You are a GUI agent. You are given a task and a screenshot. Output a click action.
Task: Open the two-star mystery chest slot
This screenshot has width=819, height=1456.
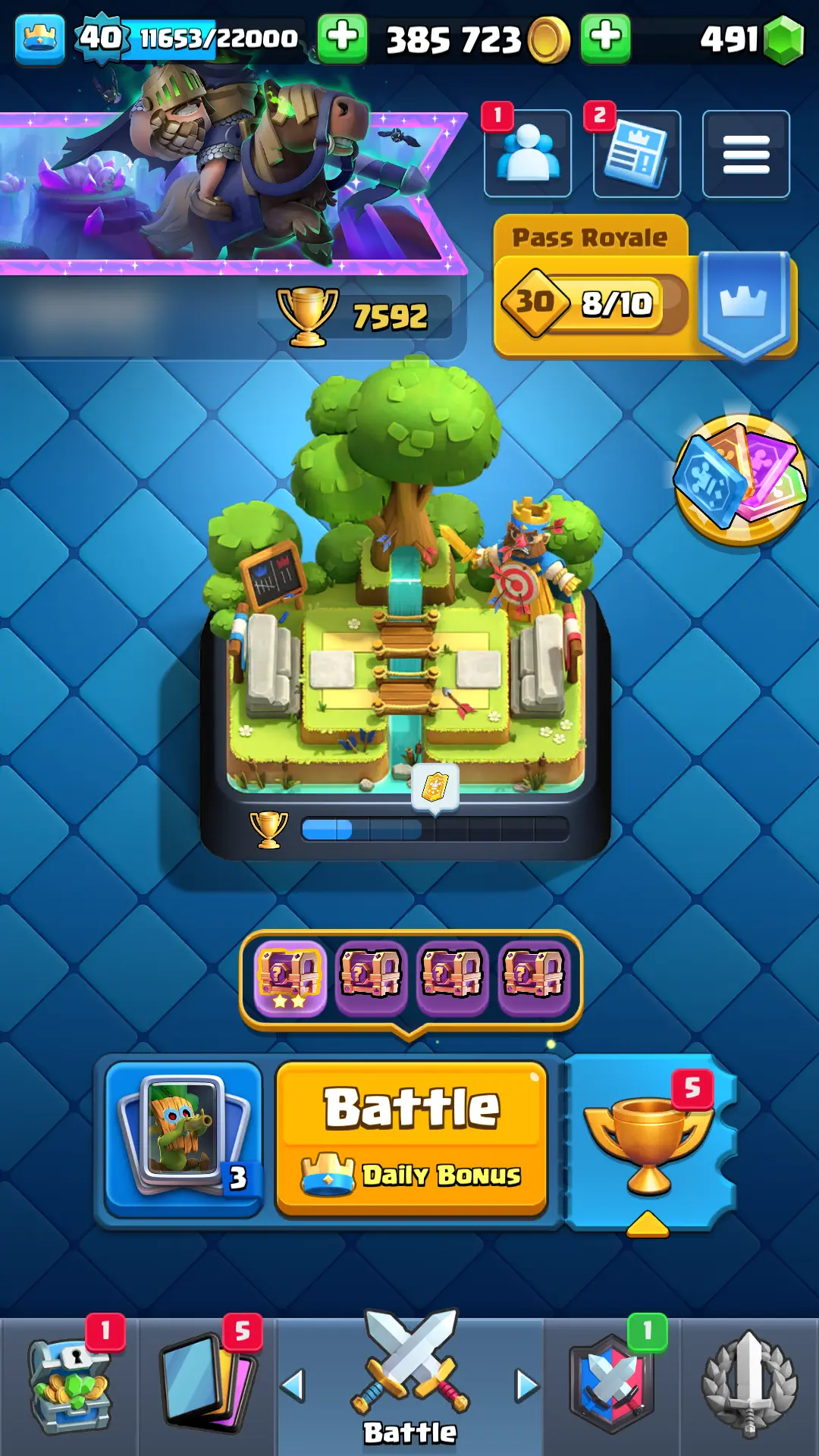(290, 977)
